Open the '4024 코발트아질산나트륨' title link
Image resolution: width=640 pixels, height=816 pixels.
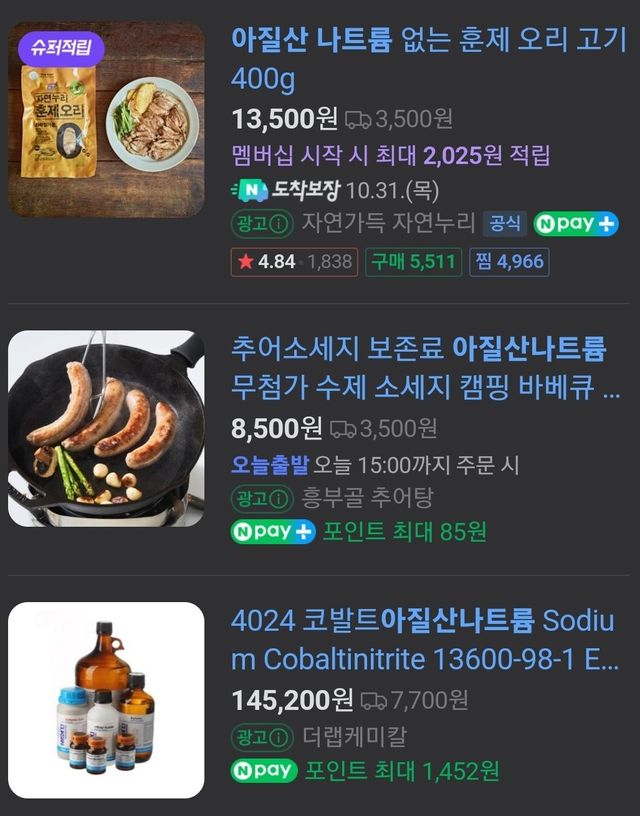pyautogui.click(x=425, y=640)
